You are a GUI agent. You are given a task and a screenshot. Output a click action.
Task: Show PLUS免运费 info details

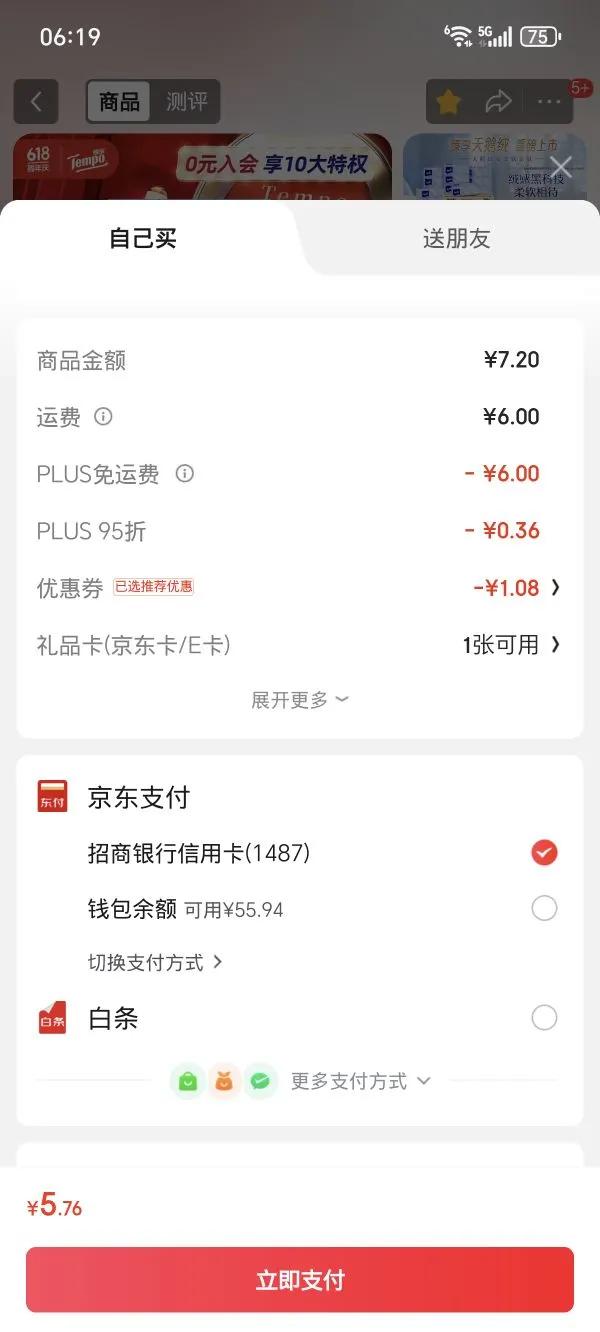pos(184,473)
